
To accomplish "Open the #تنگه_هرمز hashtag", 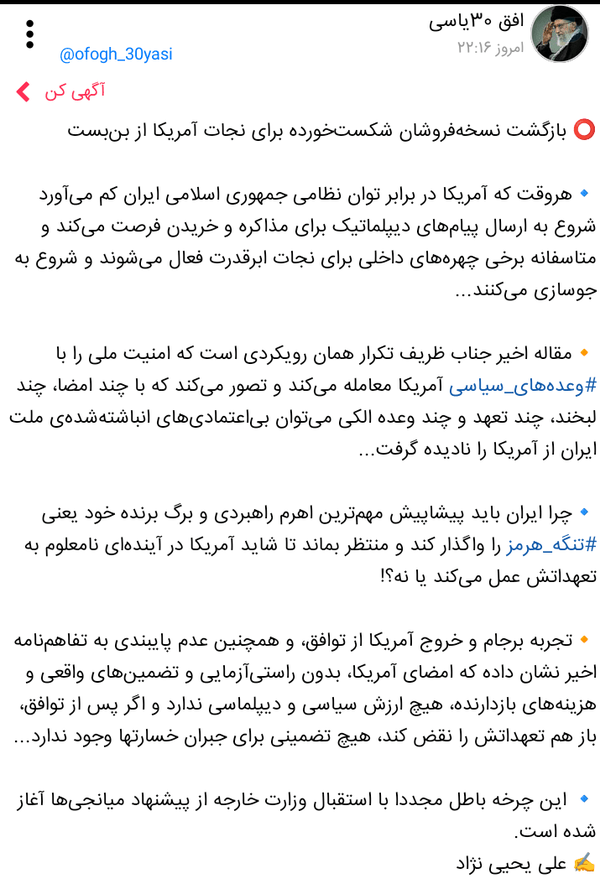I will point(550,545).
